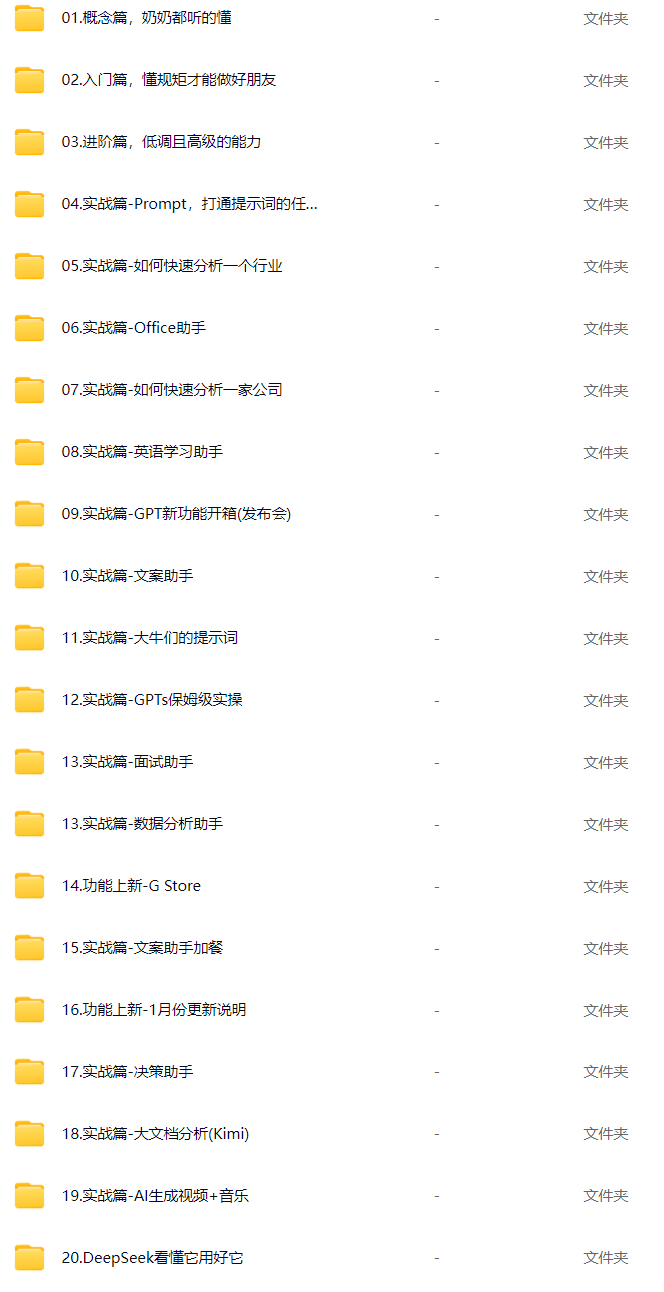This screenshot has height=1292, width=664.
Task: Open the 04.实战篇-Prompt folder
Action: pos(189,204)
